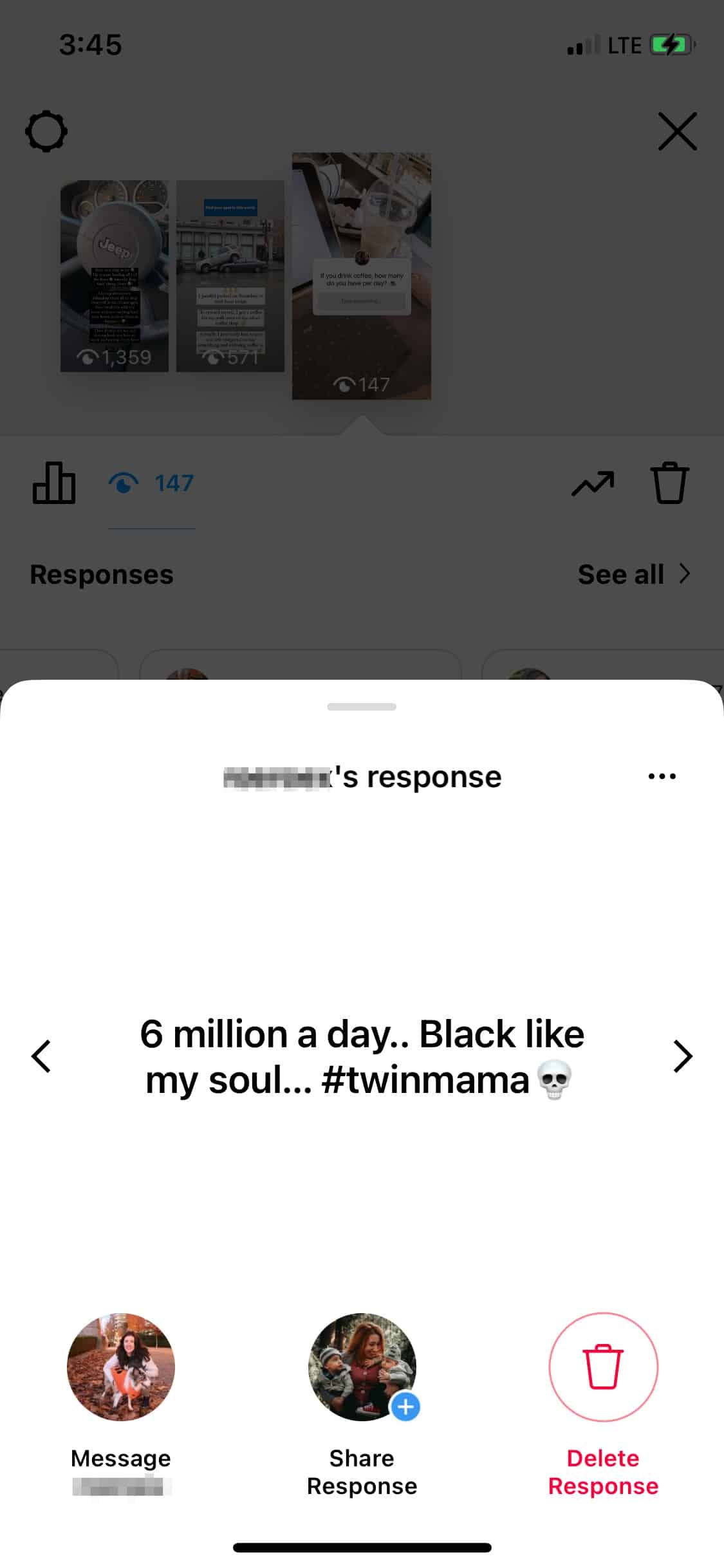Go to the previous response
724x1568 pixels.
(x=41, y=1056)
